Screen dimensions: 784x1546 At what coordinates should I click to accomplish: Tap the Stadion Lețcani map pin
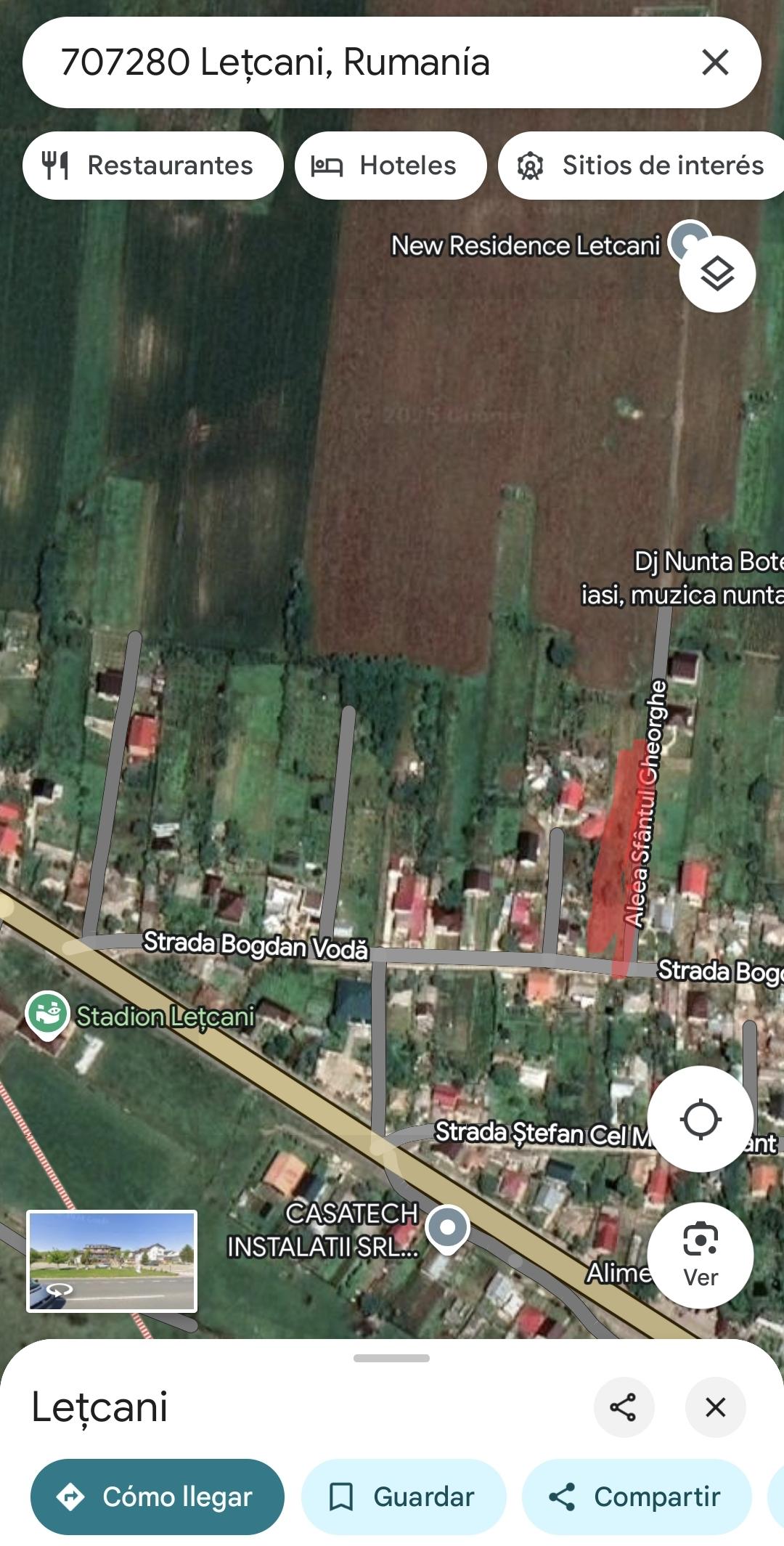pyautogui.click(x=48, y=1013)
